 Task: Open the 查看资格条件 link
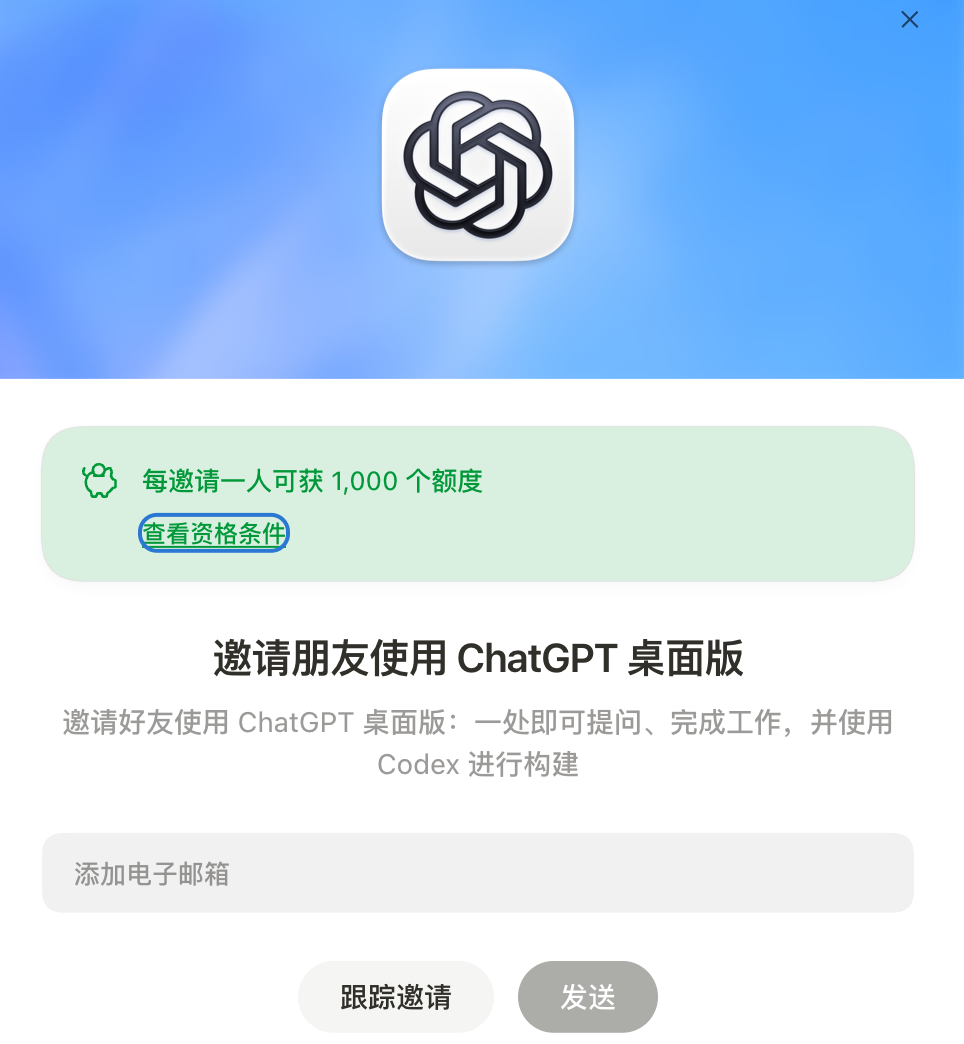coord(214,533)
